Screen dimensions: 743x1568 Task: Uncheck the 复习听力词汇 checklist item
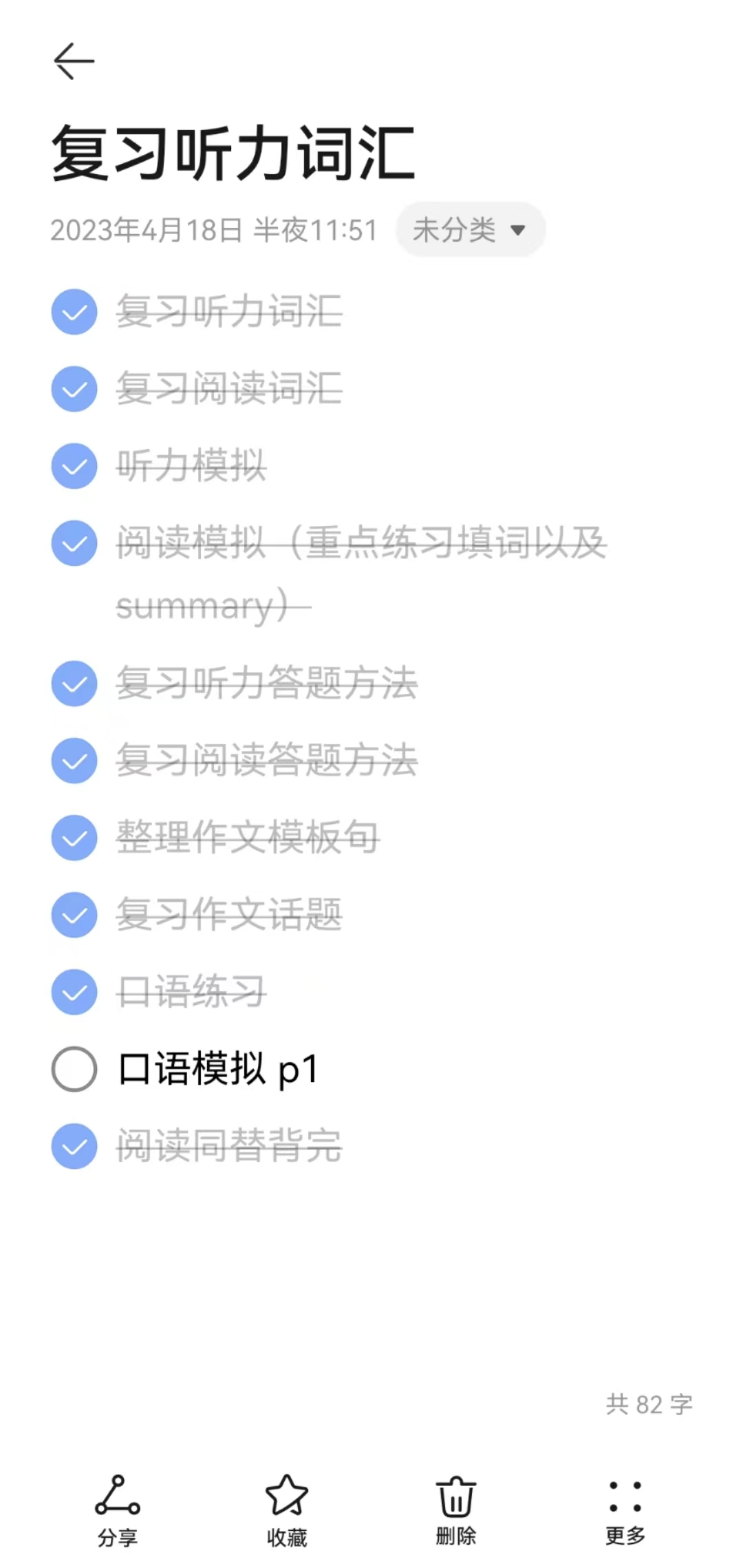(74, 312)
